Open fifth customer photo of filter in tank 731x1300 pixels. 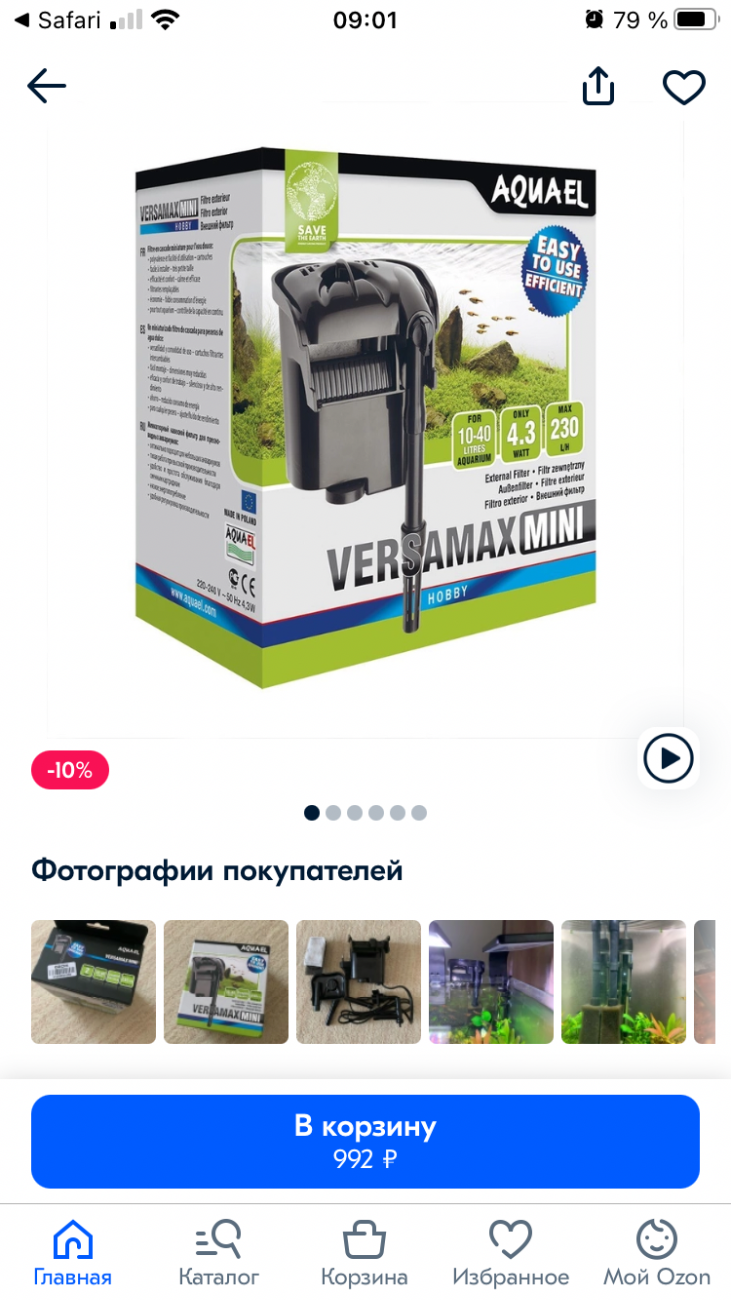tap(623, 982)
